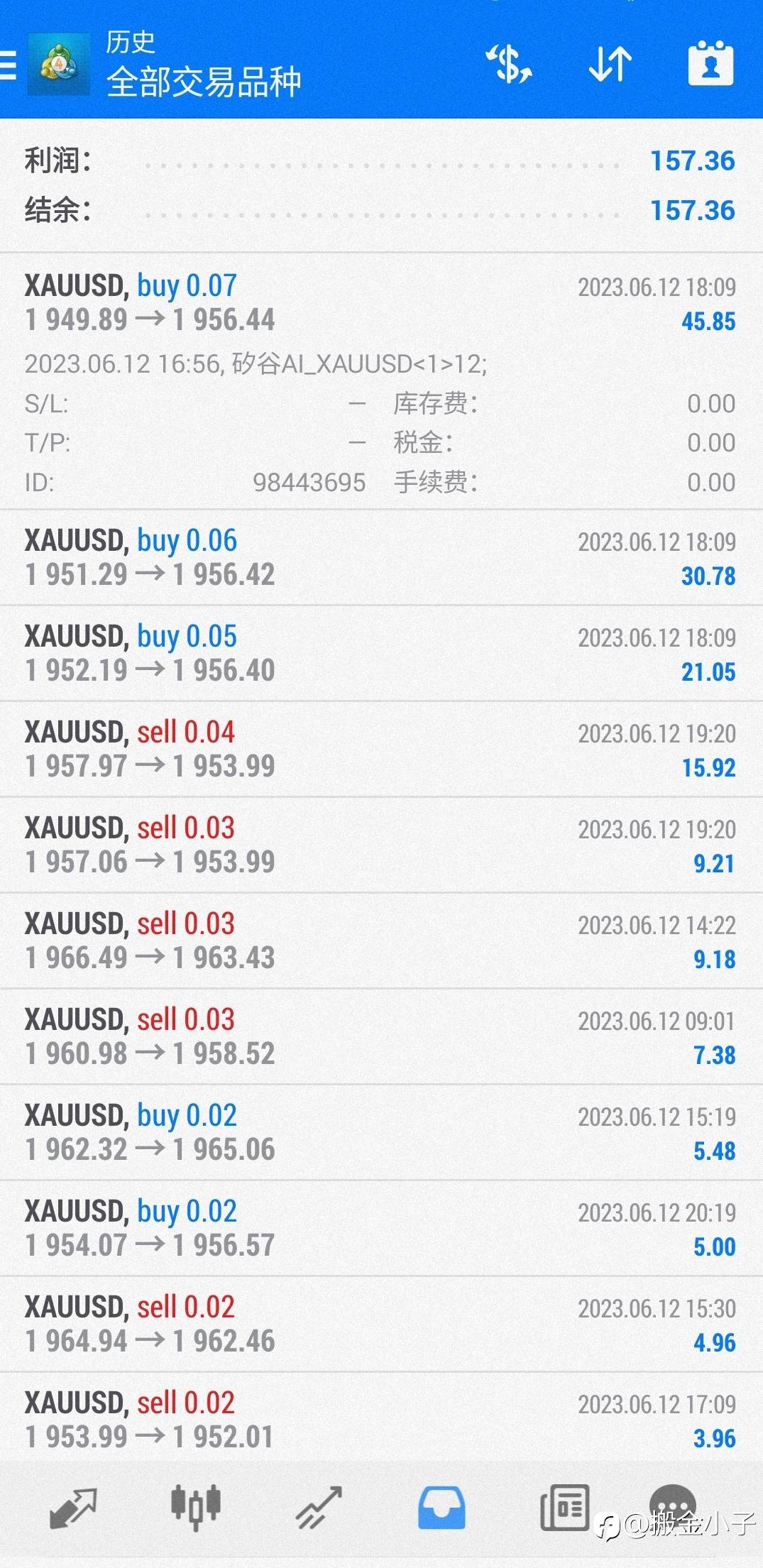This screenshot has width=763, height=1568.
Task: Tap the symbol filter dollar icon
Action: (x=508, y=64)
